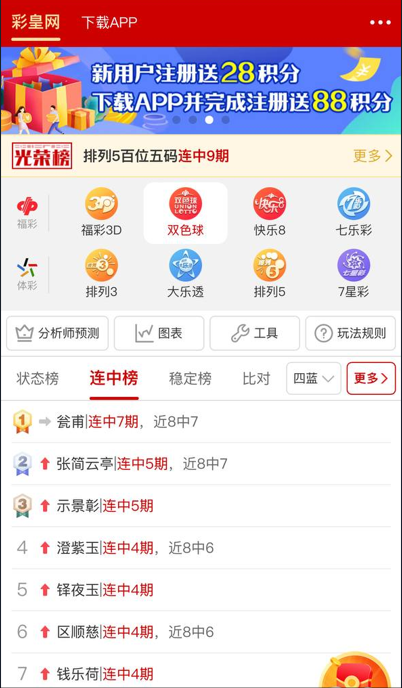The width and height of the screenshot is (402, 688).
Task: Open the 工具 tools
Action: (x=255, y=333)
